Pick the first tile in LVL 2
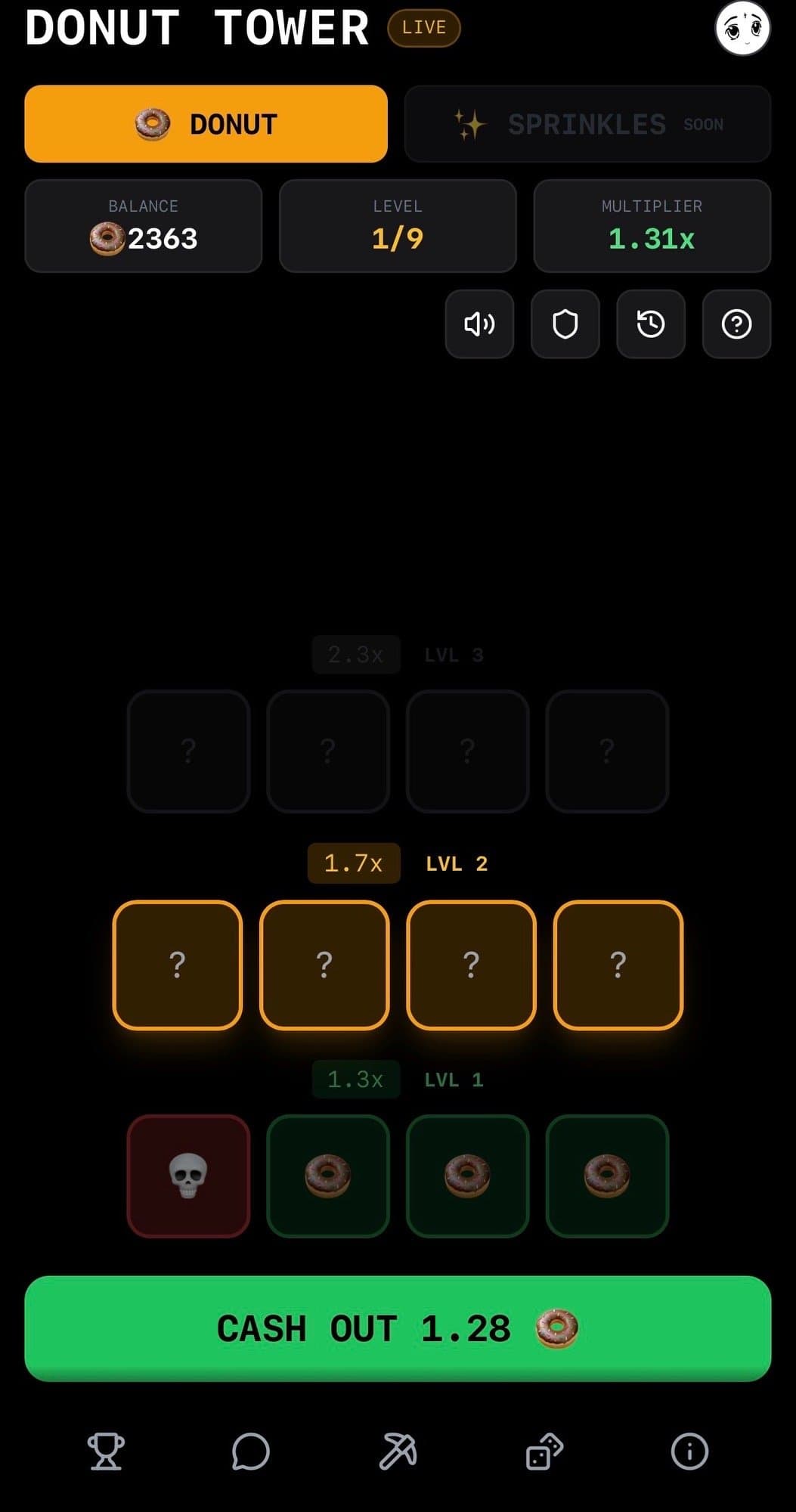796x1512 pixels. click(x=178, y=965)
